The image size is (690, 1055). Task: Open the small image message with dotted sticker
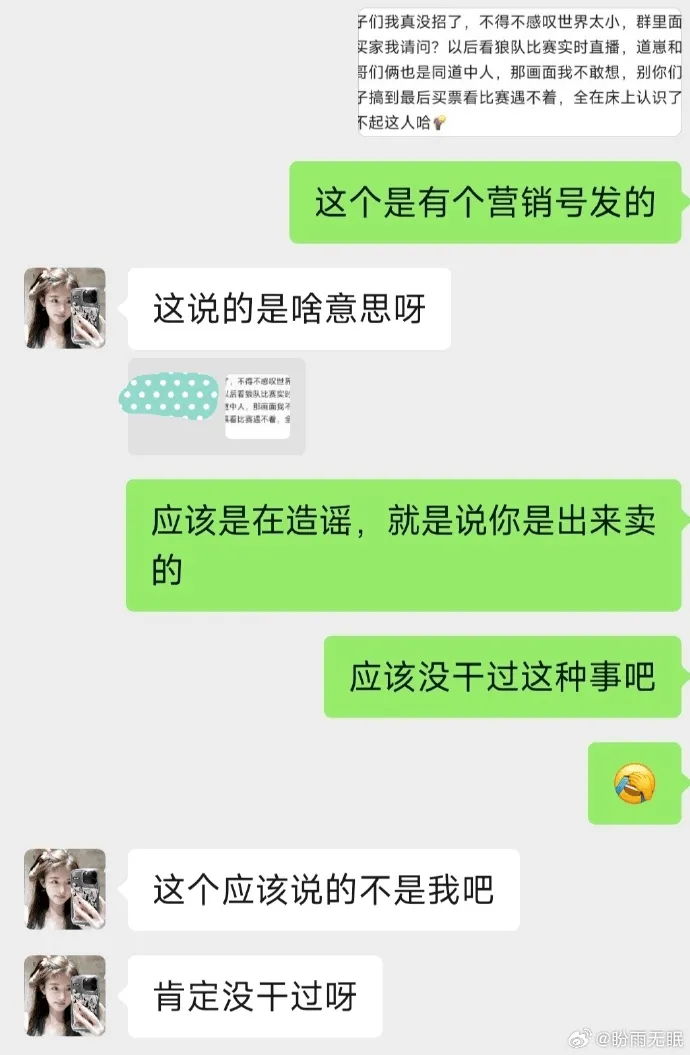click(217, 406)
